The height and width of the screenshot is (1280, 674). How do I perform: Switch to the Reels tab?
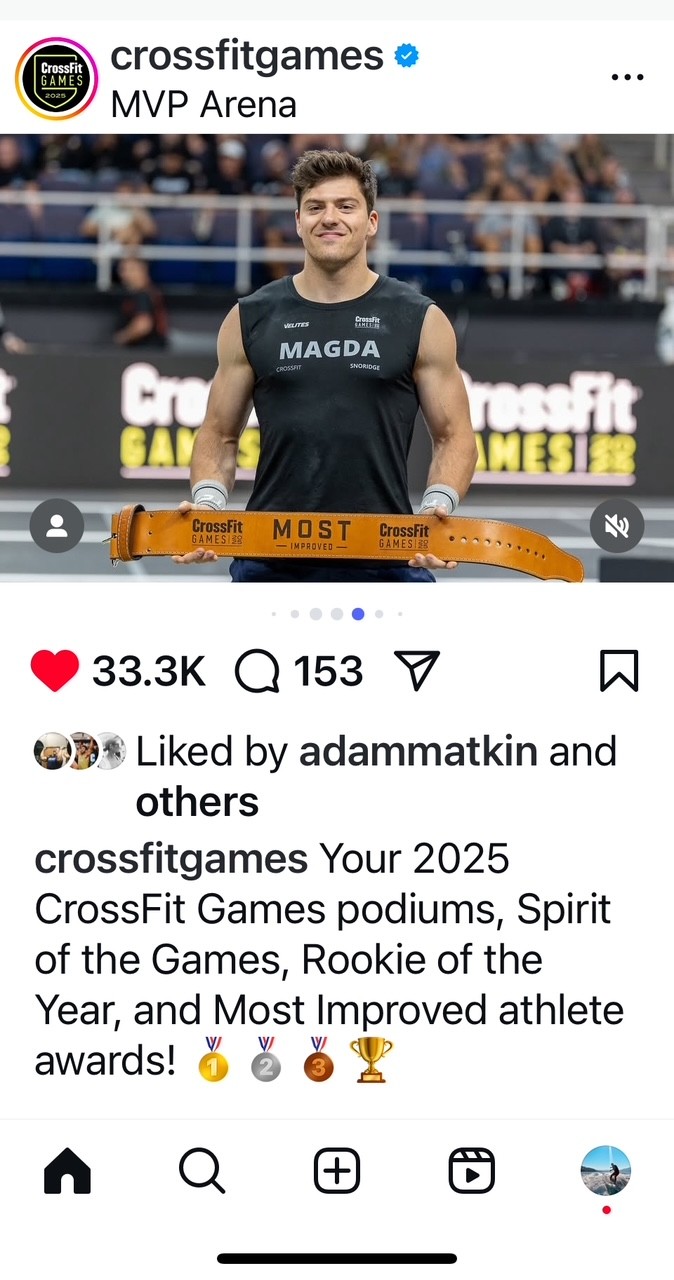(471, 1170)
